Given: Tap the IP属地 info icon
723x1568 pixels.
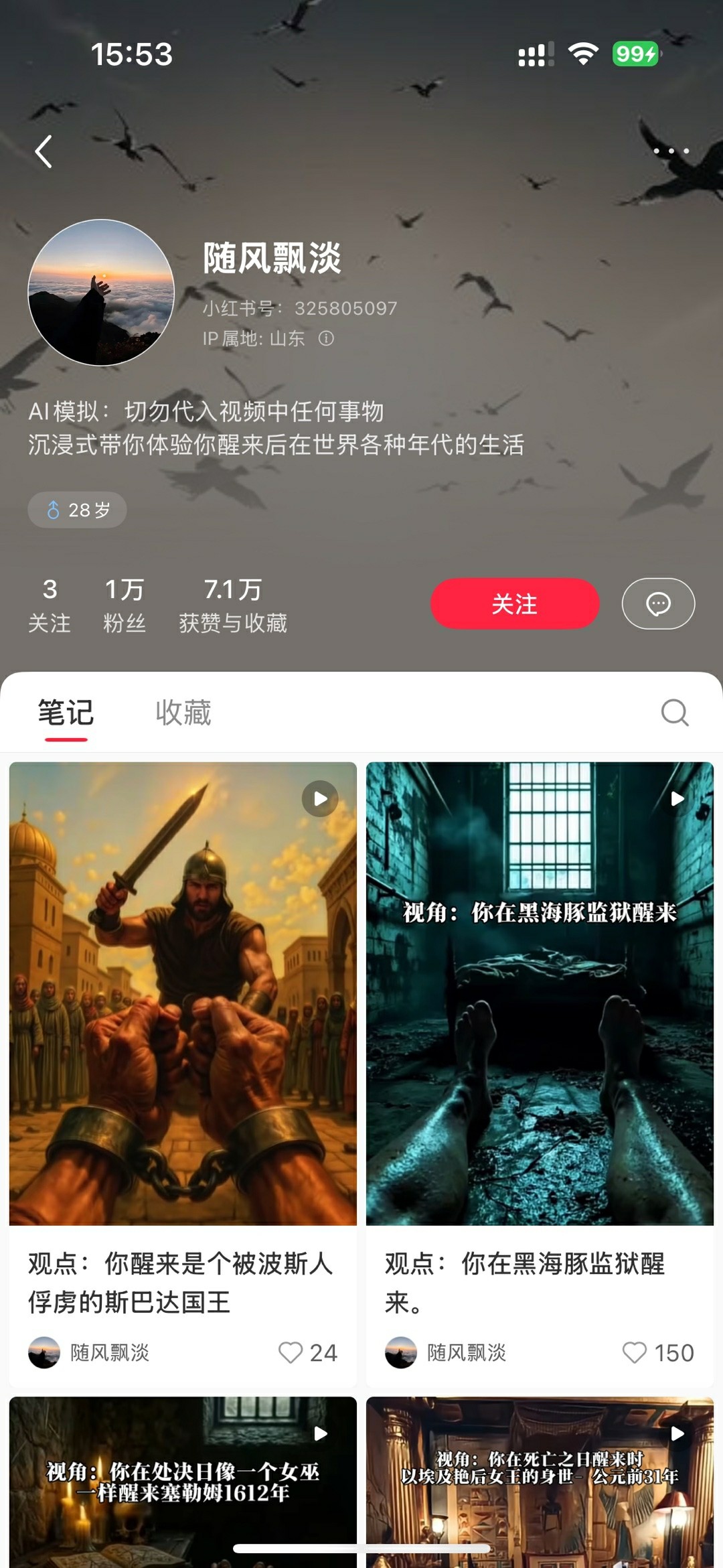Looking at the screenshot, I should click(326, 338).
